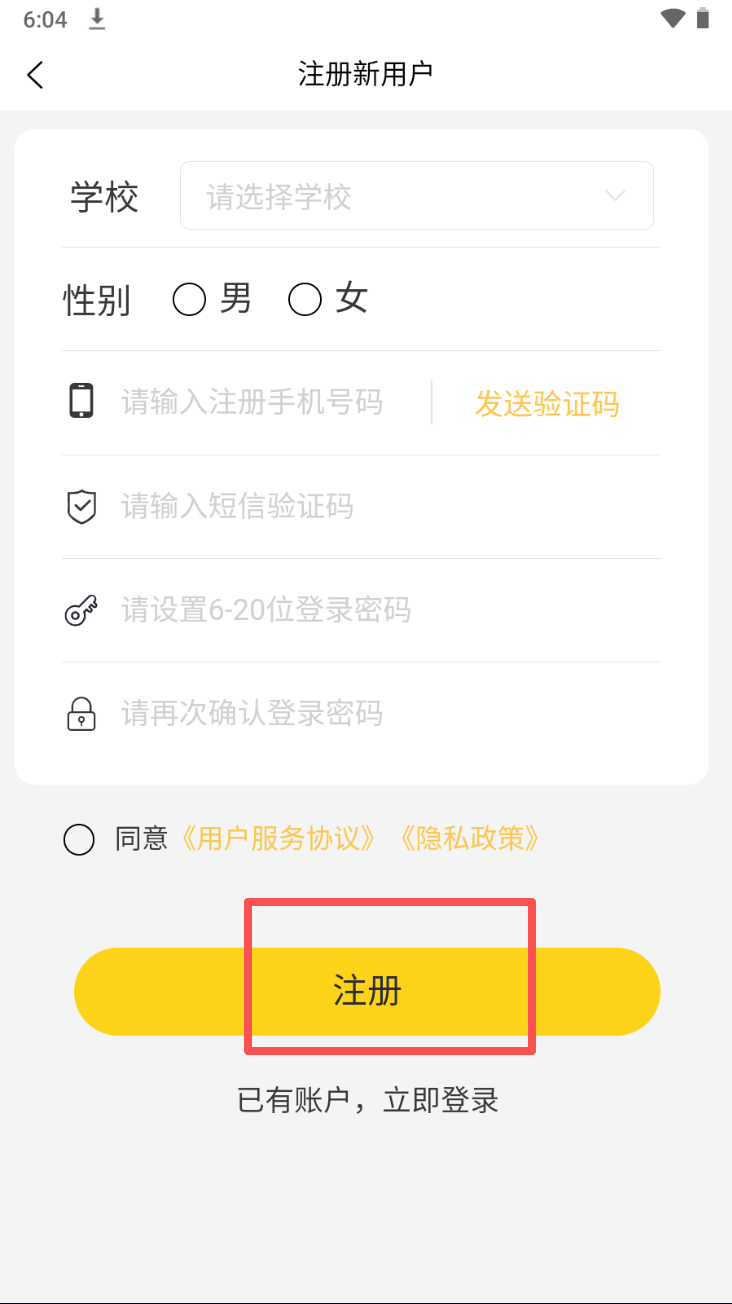This screenshot has height=1304, width=732.
Task: Tap 发送验证码 to send code
Action: 547,404
